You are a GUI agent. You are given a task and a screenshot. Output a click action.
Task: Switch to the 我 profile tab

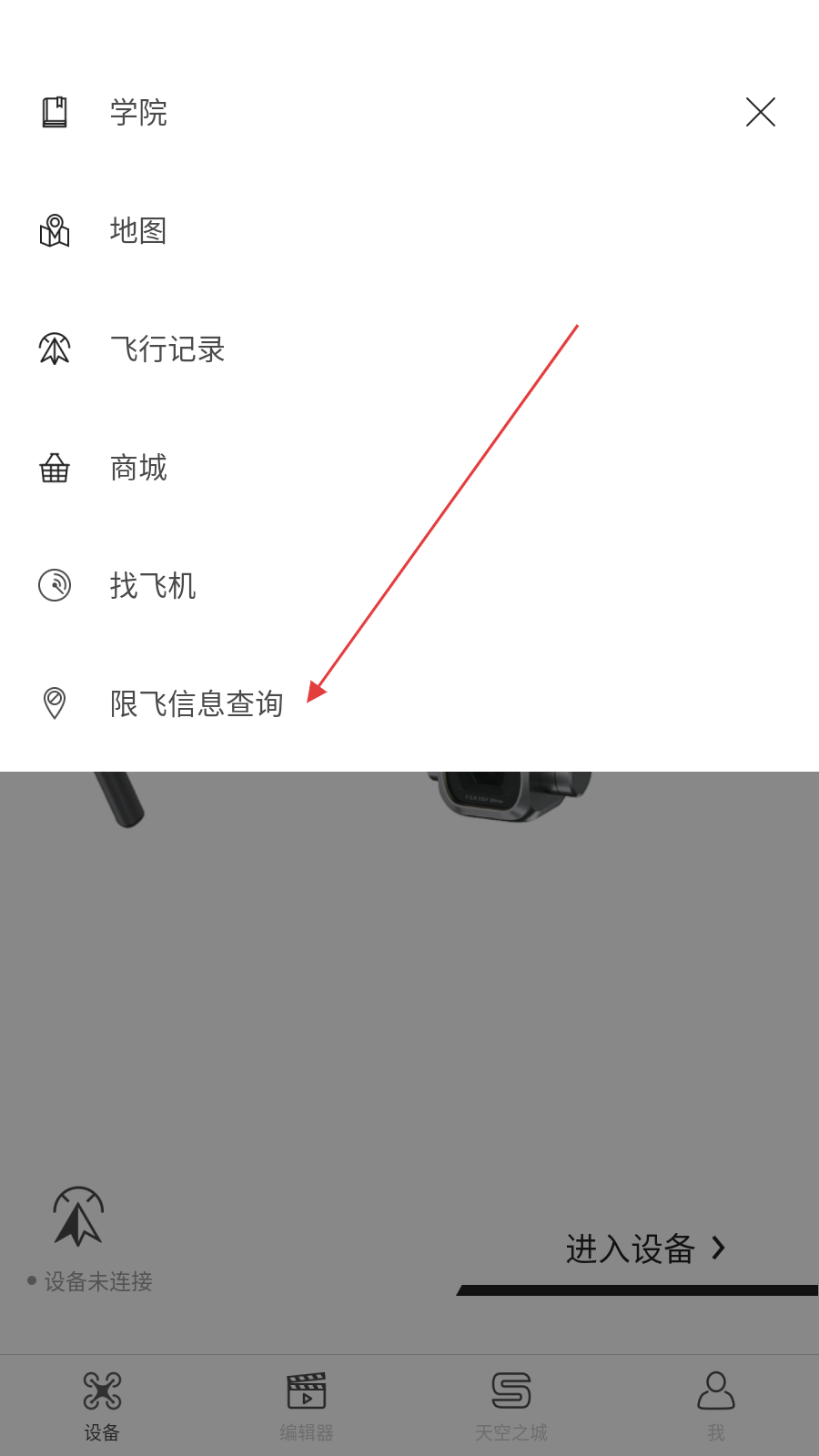click(x=716, y=1405)
